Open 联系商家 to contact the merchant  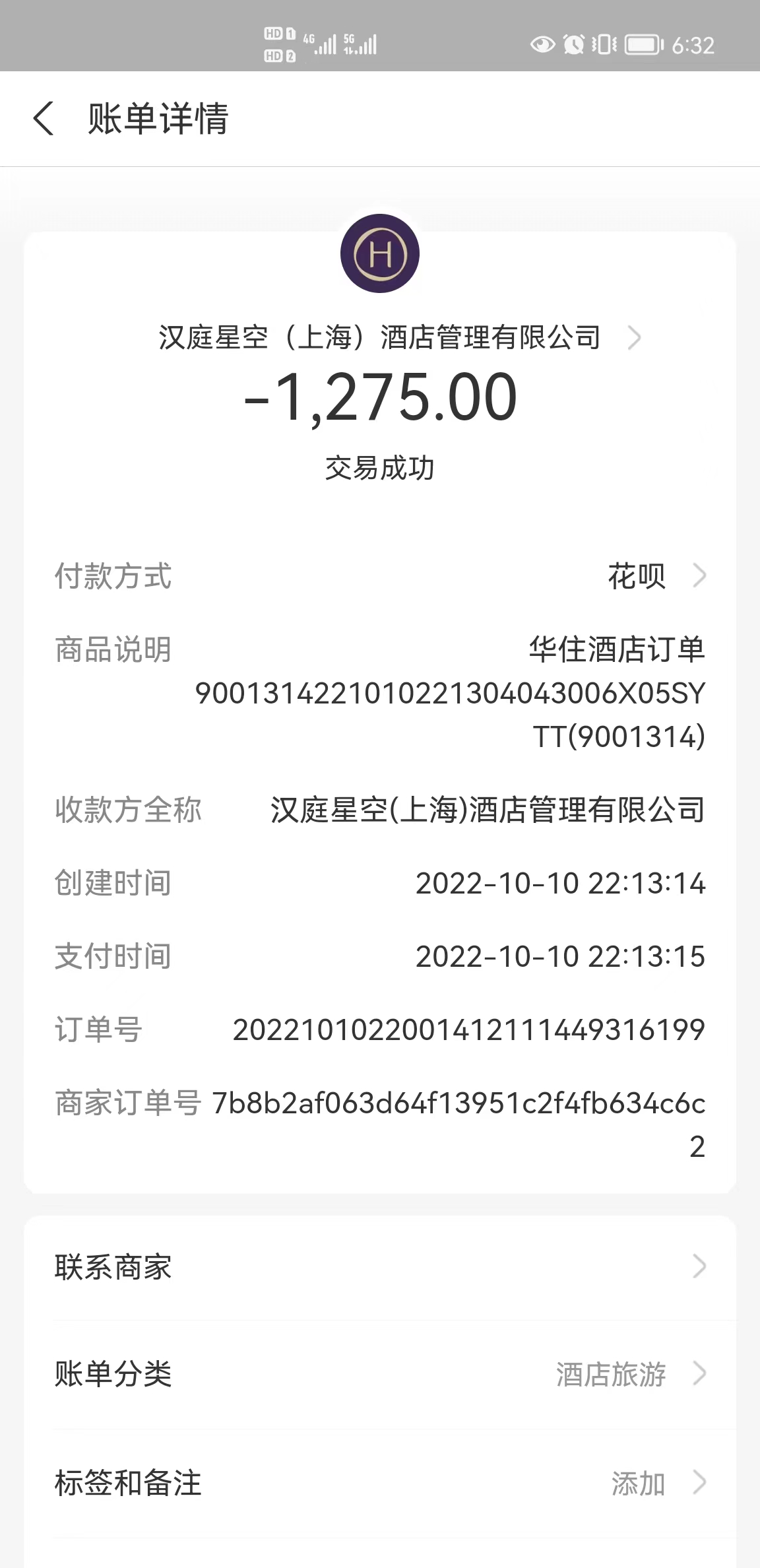pos(380,1267)
